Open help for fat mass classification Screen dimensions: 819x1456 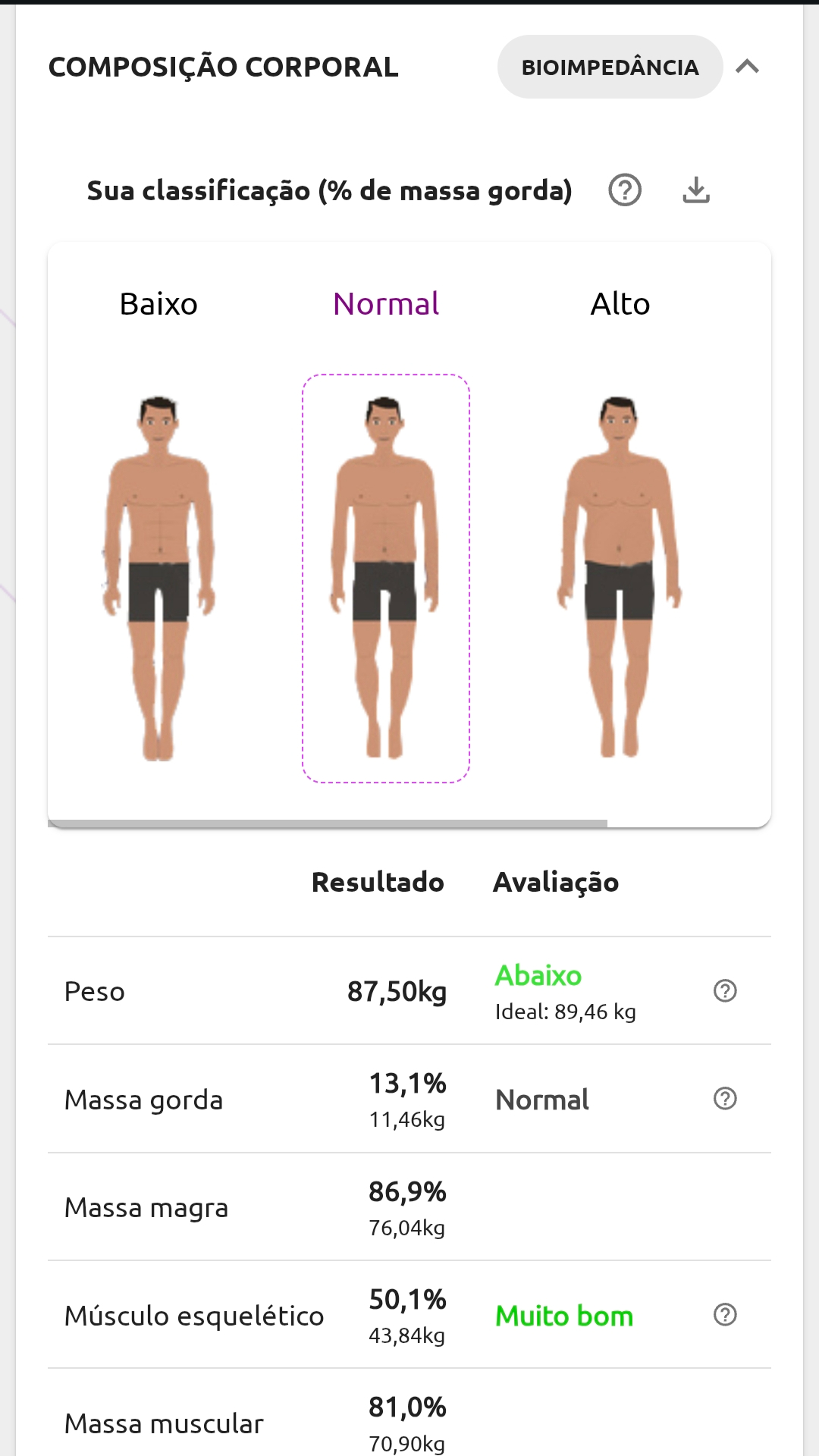625,190
